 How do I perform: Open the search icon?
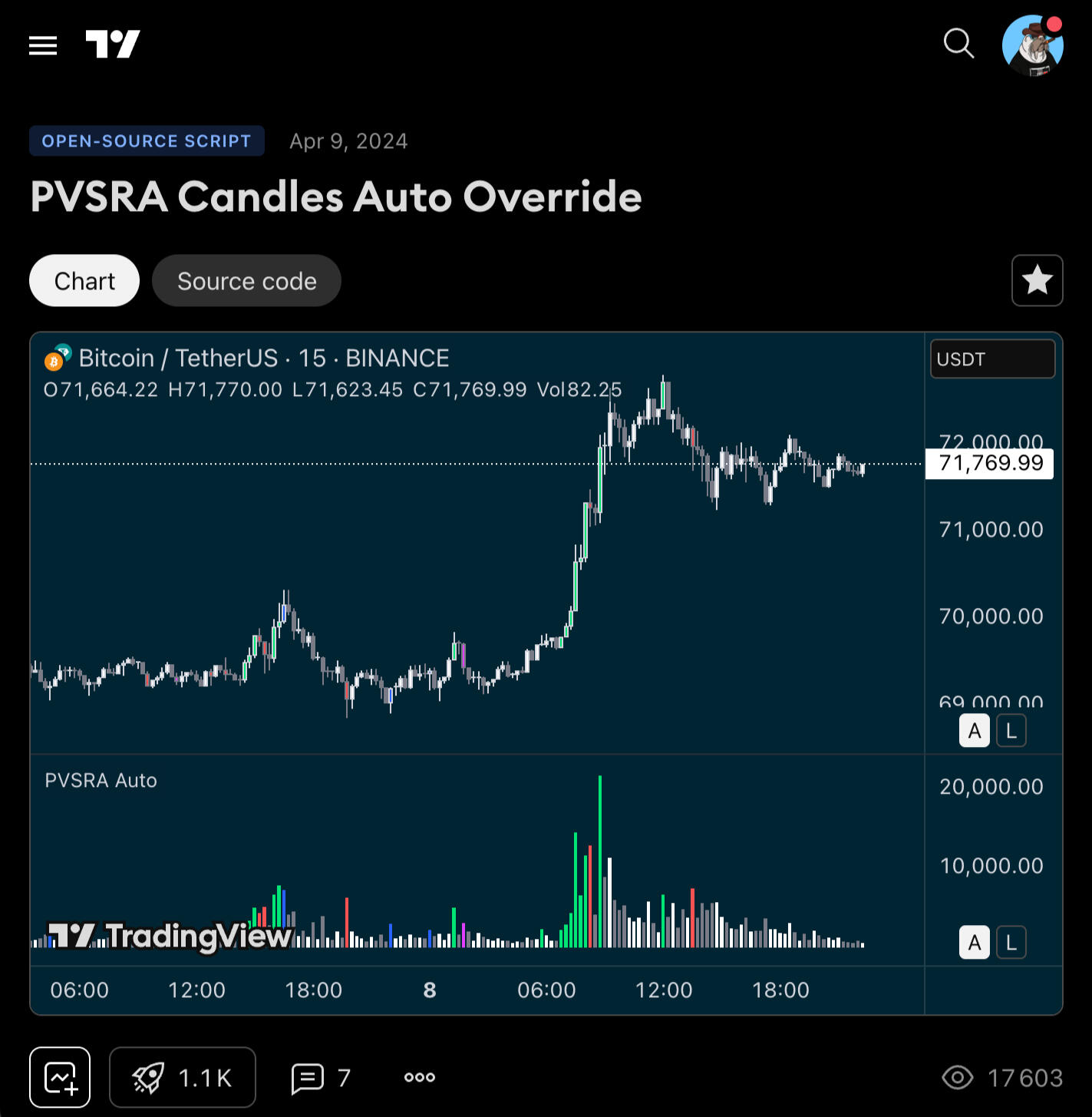(x=958, y=45)
